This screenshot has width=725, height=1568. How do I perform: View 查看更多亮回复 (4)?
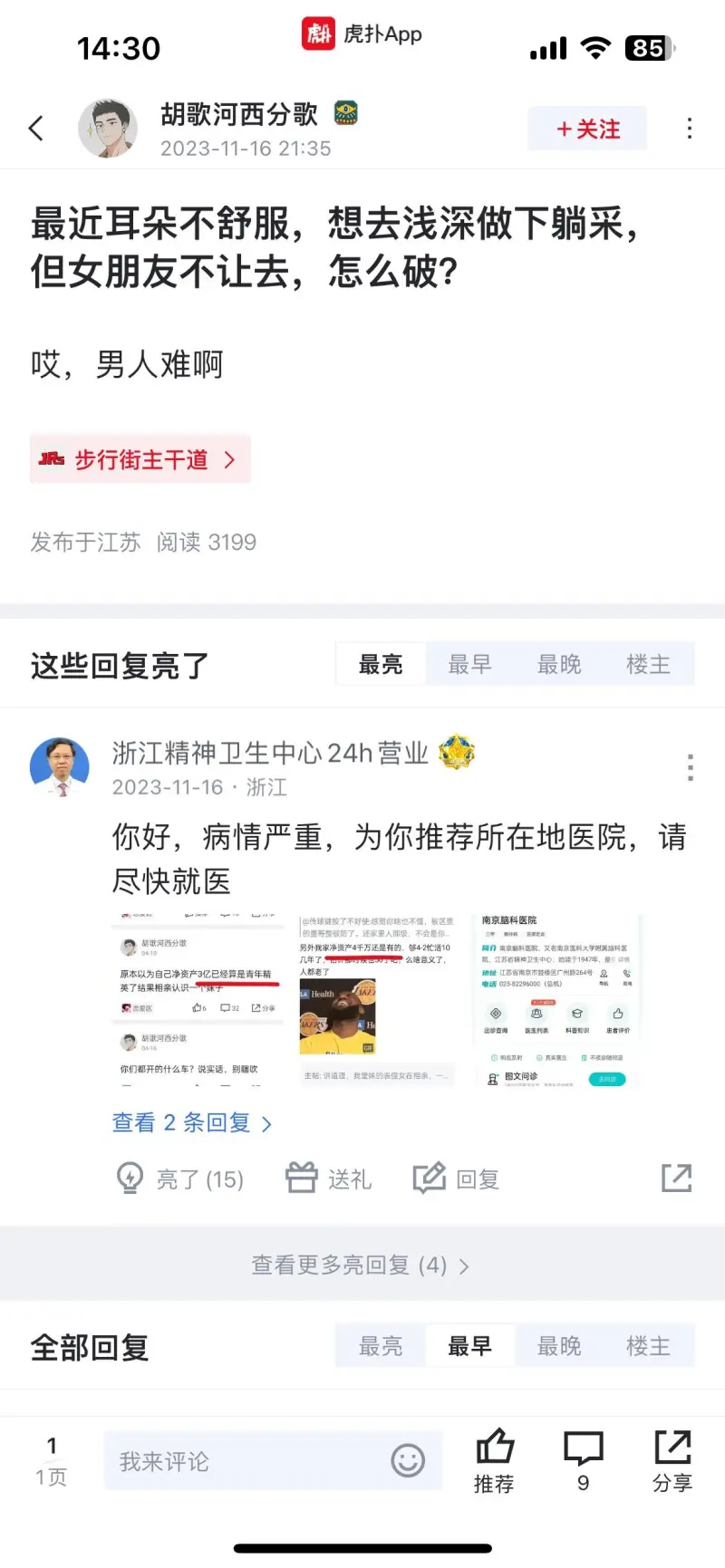pos(361,1265)
